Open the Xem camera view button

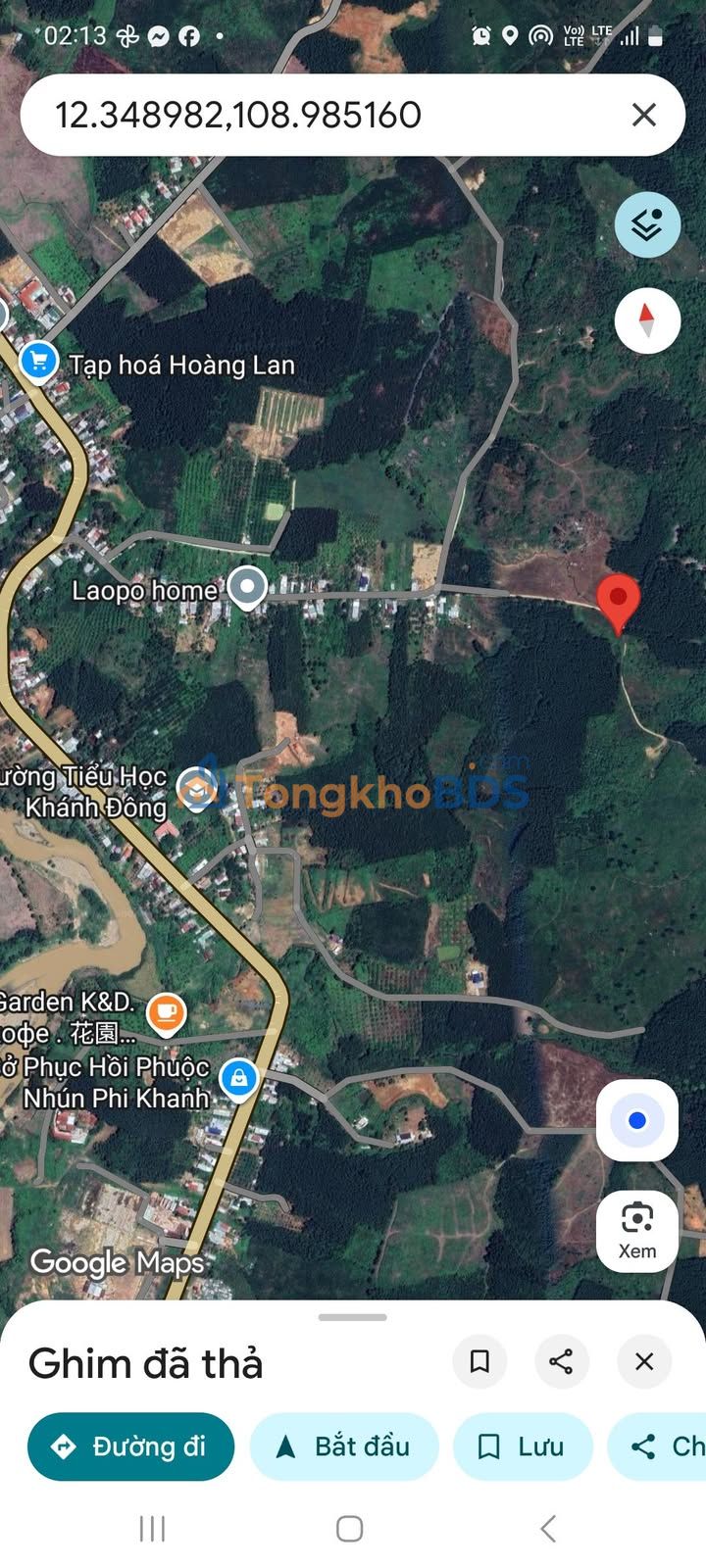637,1231
